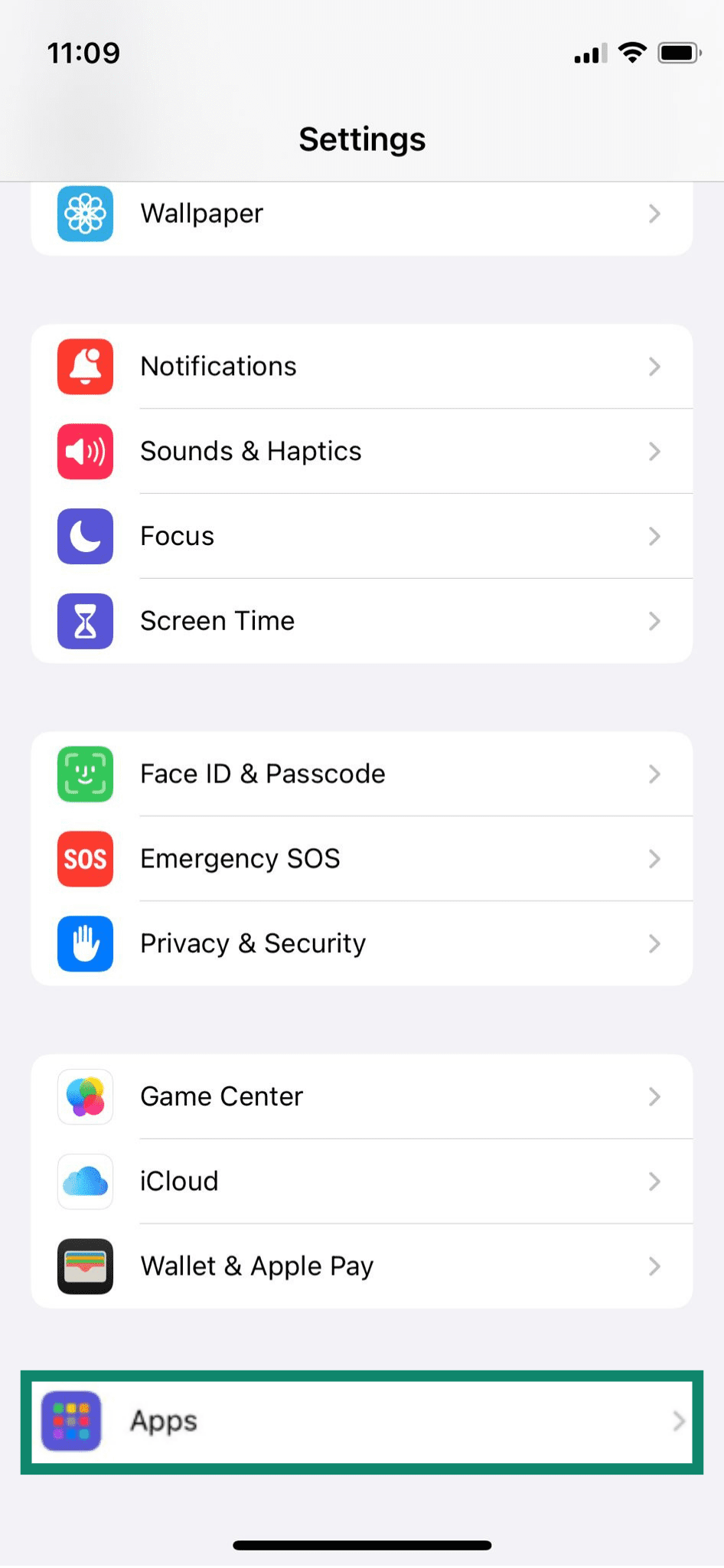Tap the Focus crescent moon icon
The width and height of the screenshot is (724, 1568).
[85, 537]
